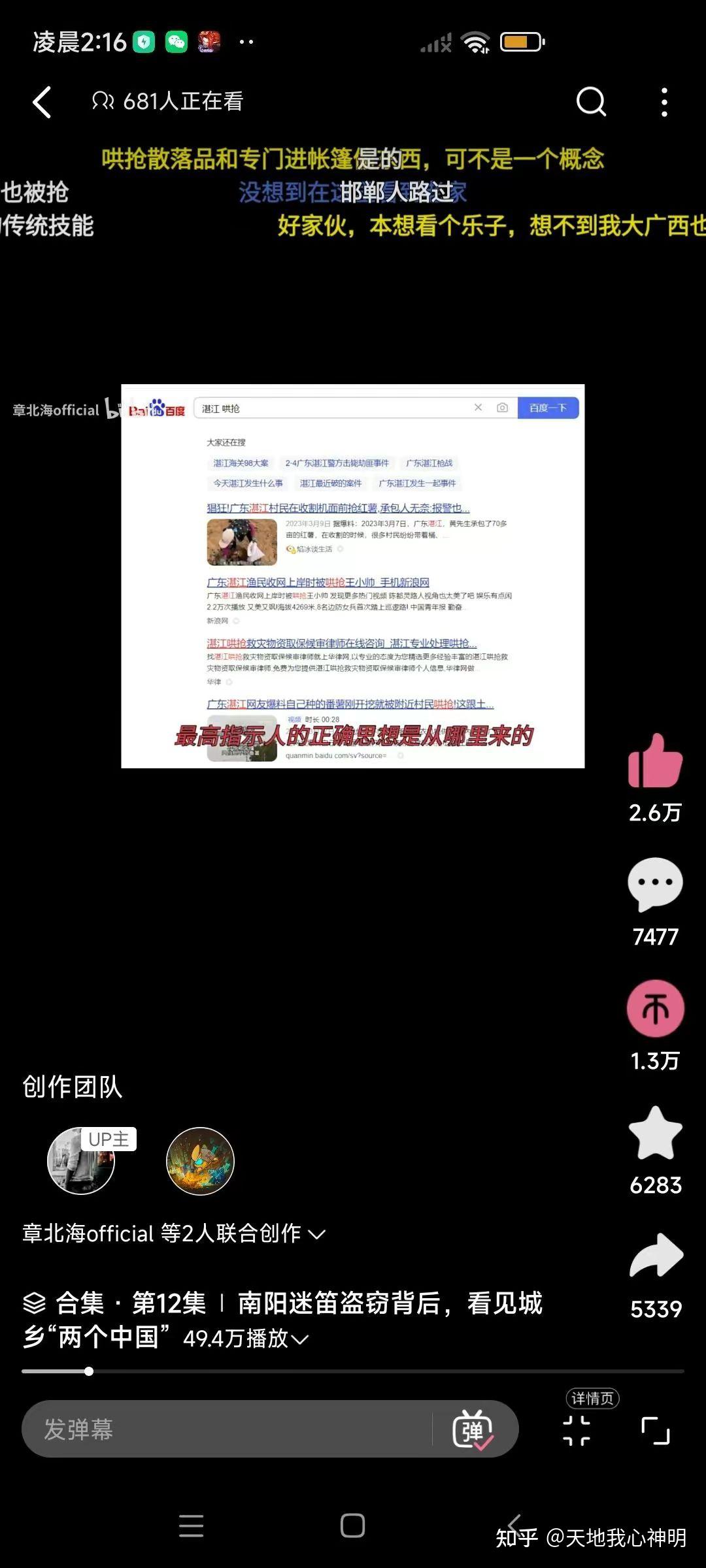Expand the 合集 第12集 collection title
Viewport: 706px width, 1568px height.
tap(282, 1320)
